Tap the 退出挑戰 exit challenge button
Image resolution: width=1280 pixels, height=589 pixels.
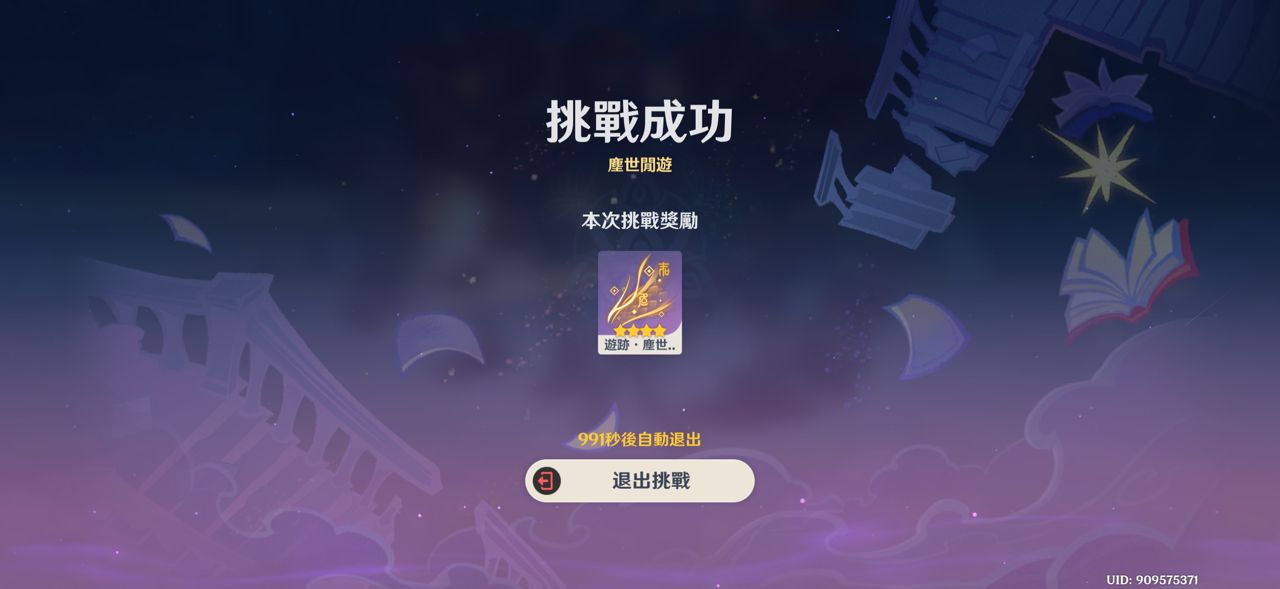(x=640, y=481)
